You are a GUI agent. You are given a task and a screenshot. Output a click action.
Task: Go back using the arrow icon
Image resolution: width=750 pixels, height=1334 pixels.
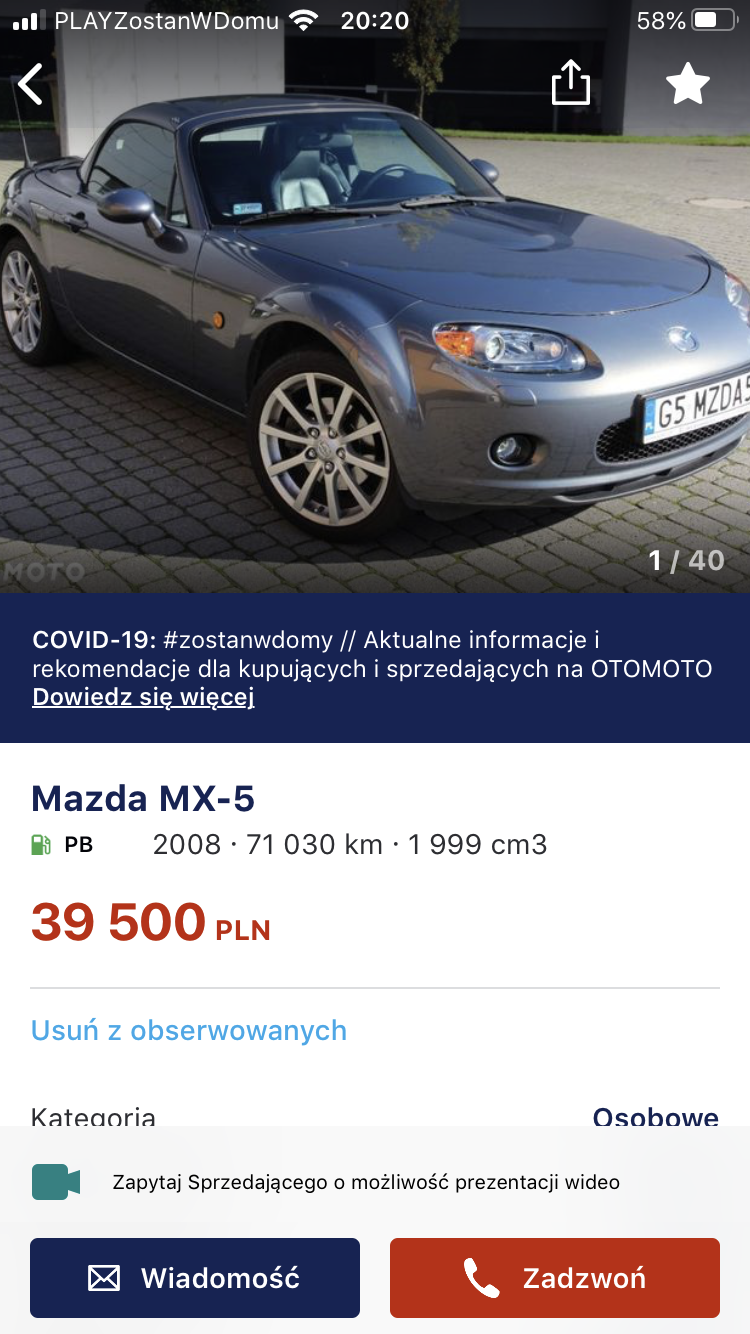[32, 84]
